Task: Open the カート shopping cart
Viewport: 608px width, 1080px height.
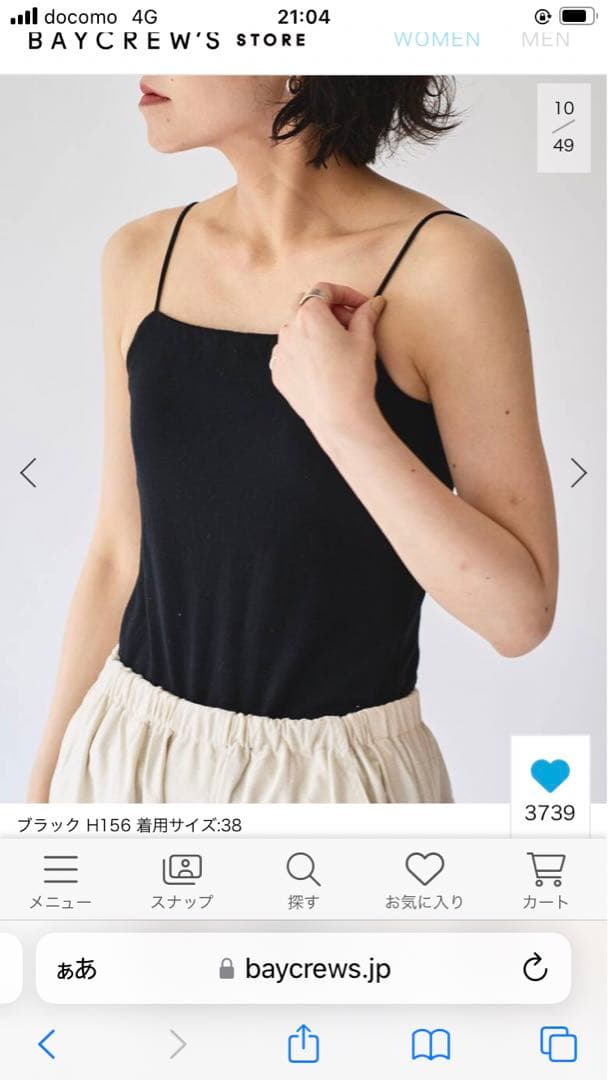Action: point(545,881)
